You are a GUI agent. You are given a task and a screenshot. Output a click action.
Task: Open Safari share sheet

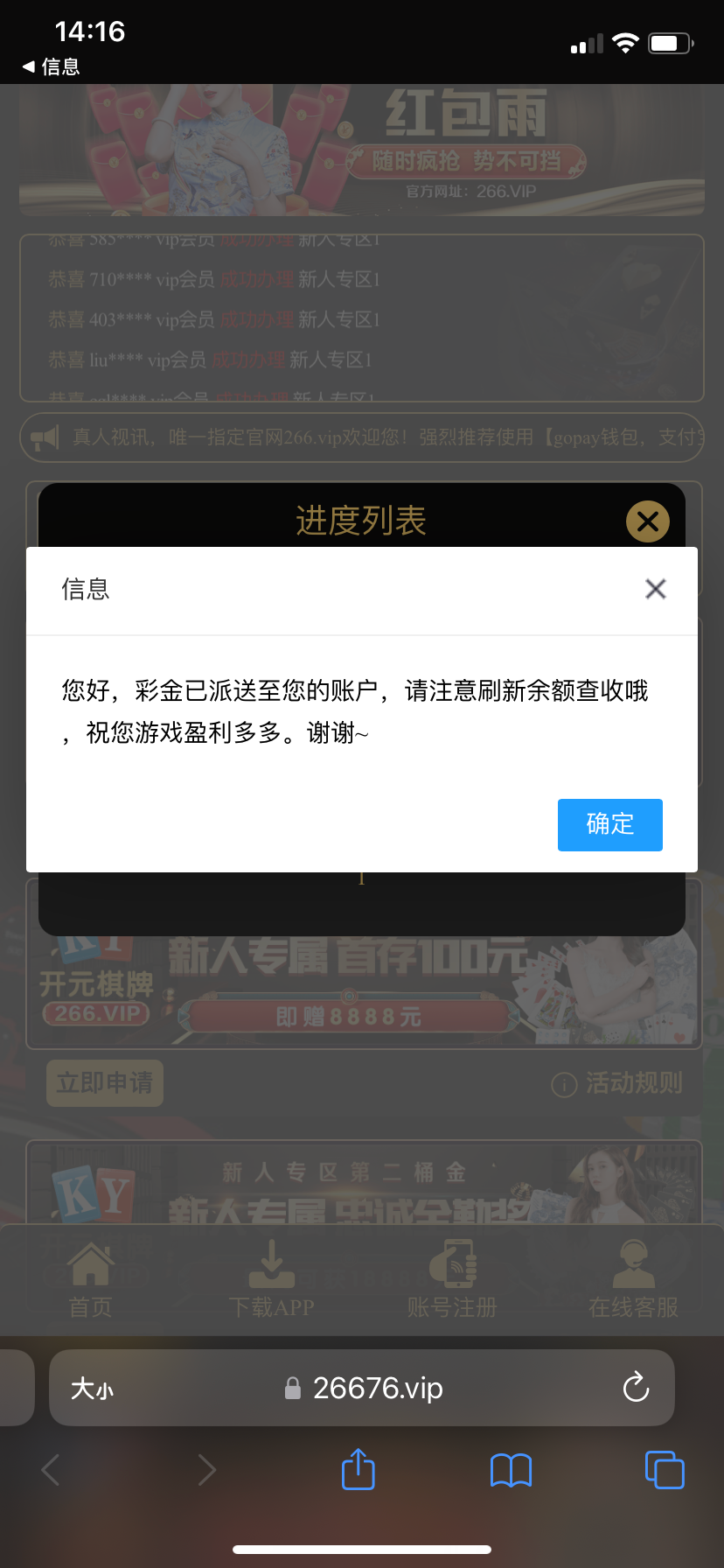358,1469
